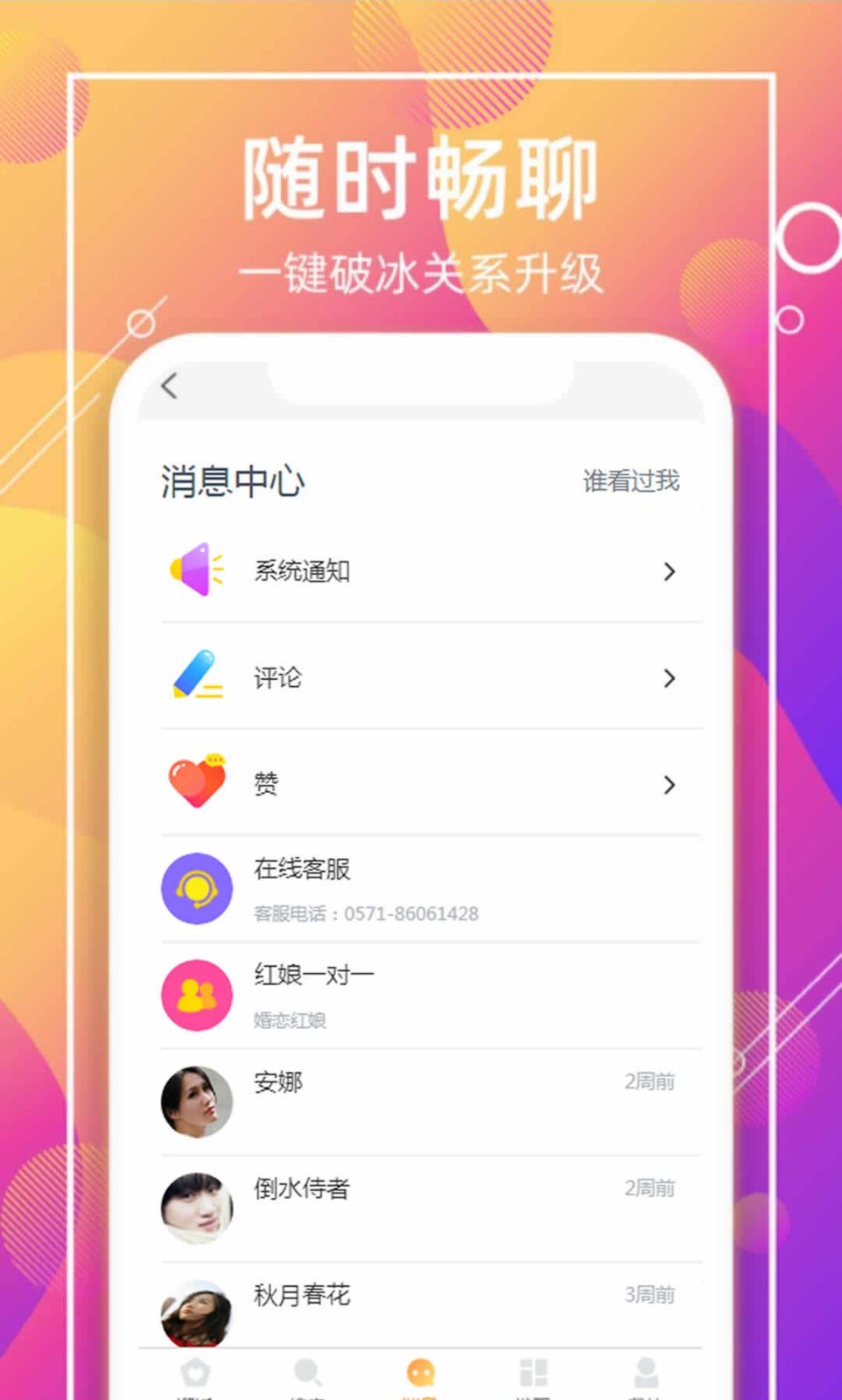The height and width of the screenshot is (1400, 842).
Task: Open the 在线客服 headset icon
Action: [197, 888]
